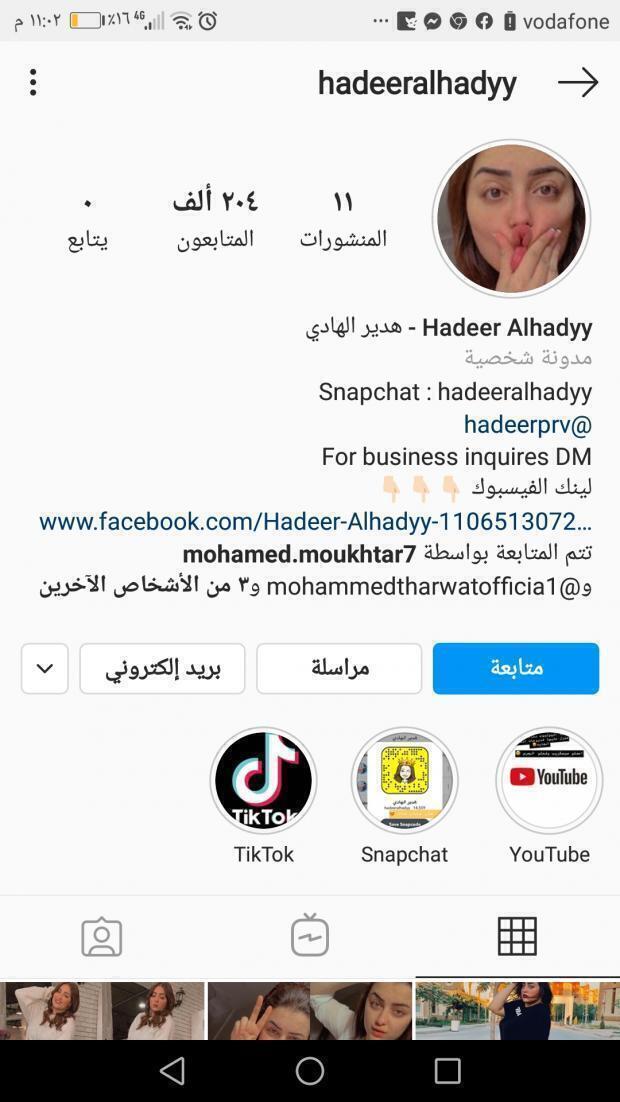Open the system home button
Screen dimensions: 620x1102
coord(310,1070)
